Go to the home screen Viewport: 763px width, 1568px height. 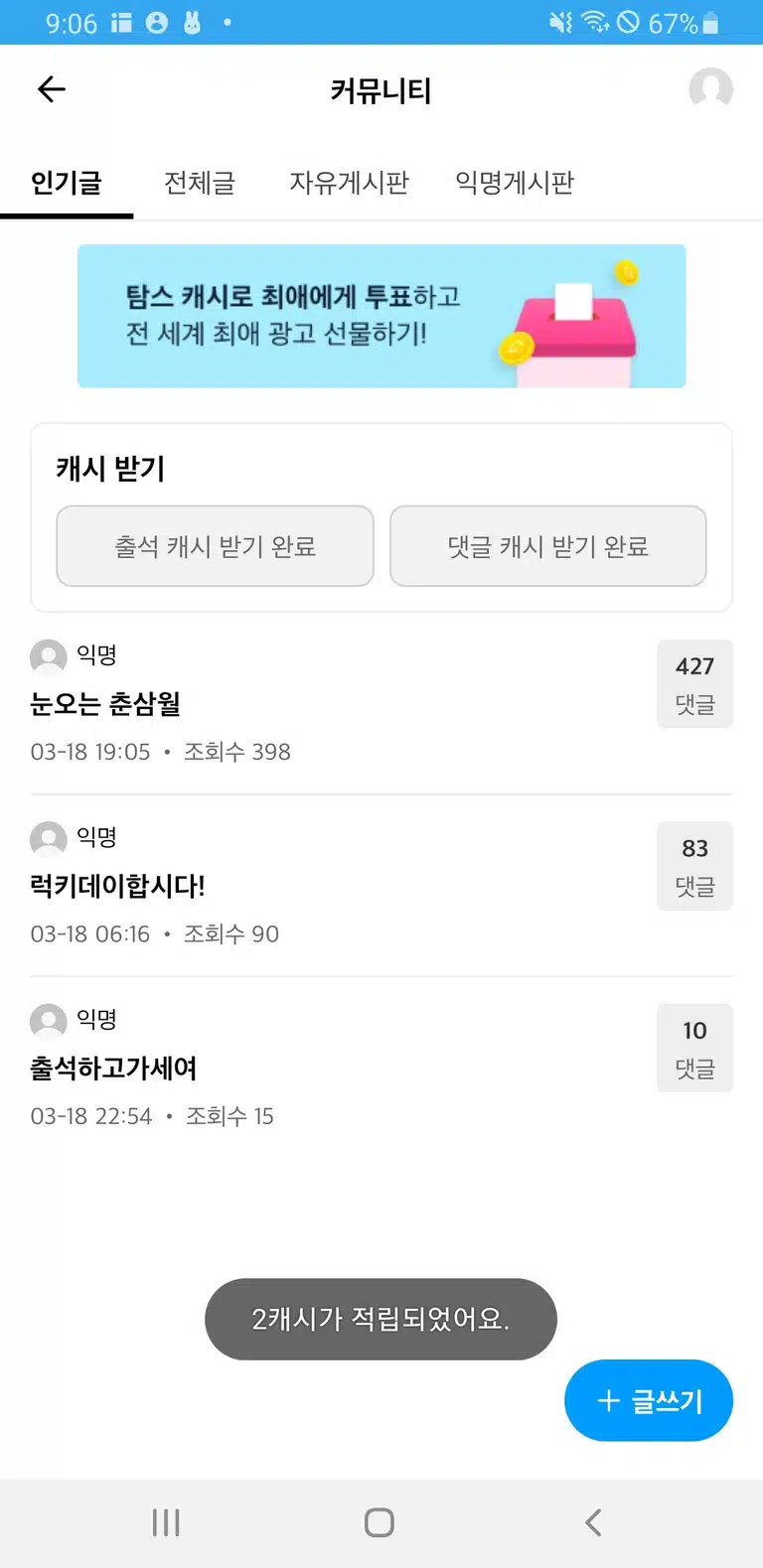point(380,1522)
